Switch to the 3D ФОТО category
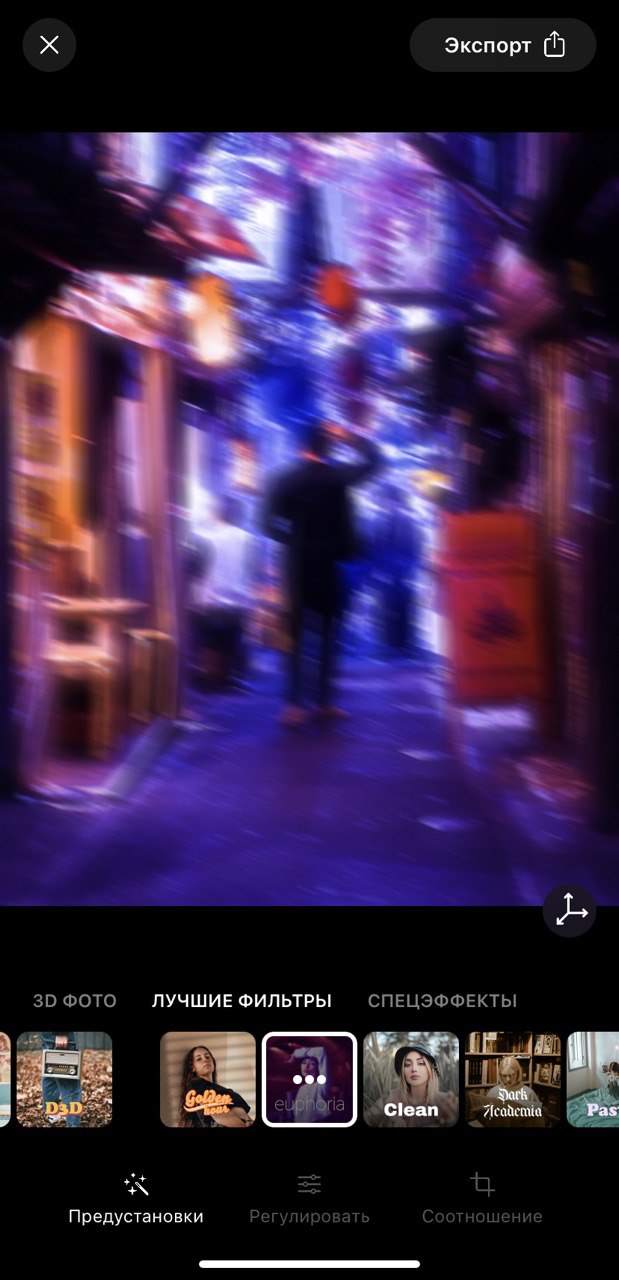619x1280 pixels. (x=75, y=1001)
